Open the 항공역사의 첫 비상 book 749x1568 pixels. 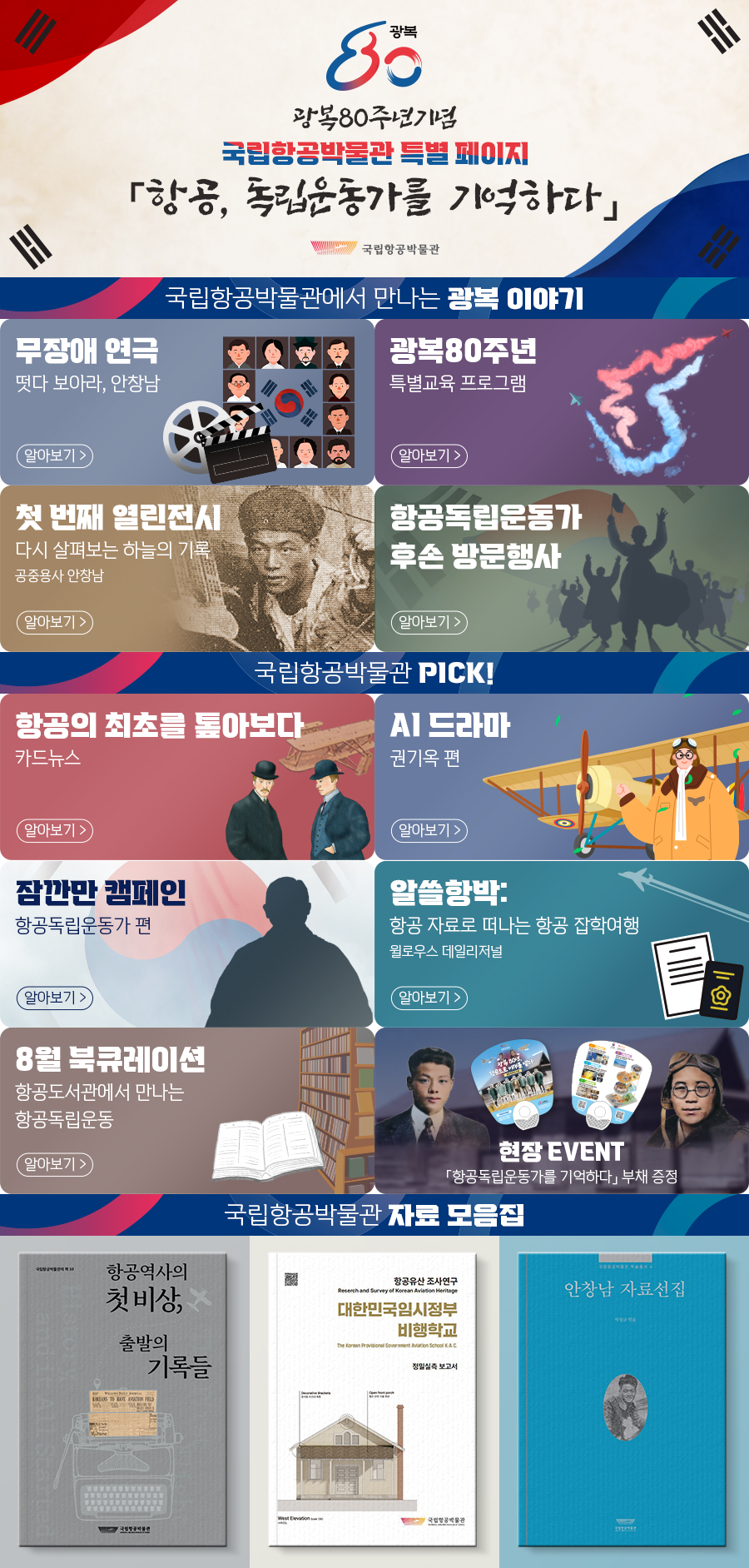point(123,1399)
